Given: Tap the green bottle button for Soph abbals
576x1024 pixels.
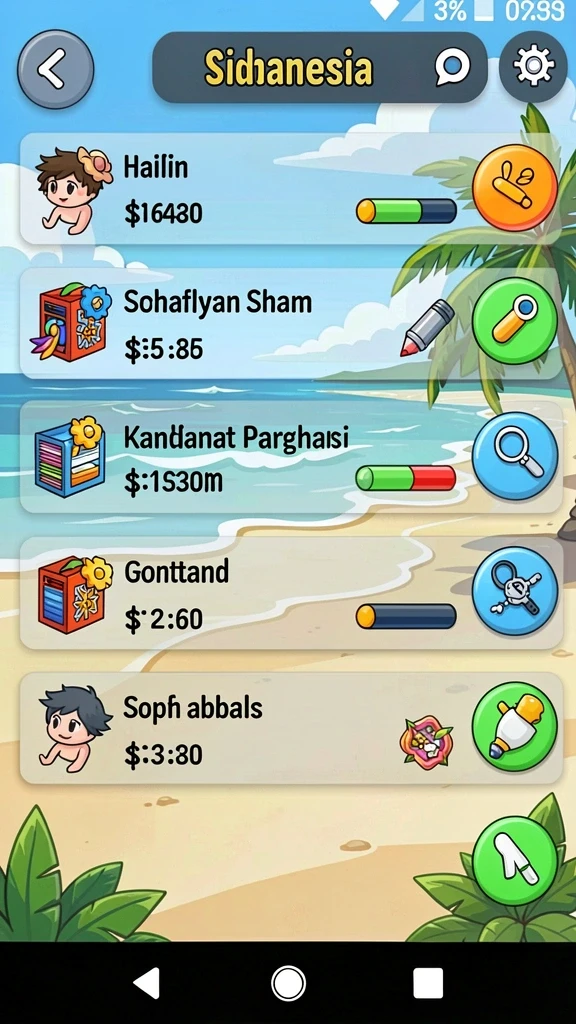Looking at the screenshot, I should pos(515,727).
